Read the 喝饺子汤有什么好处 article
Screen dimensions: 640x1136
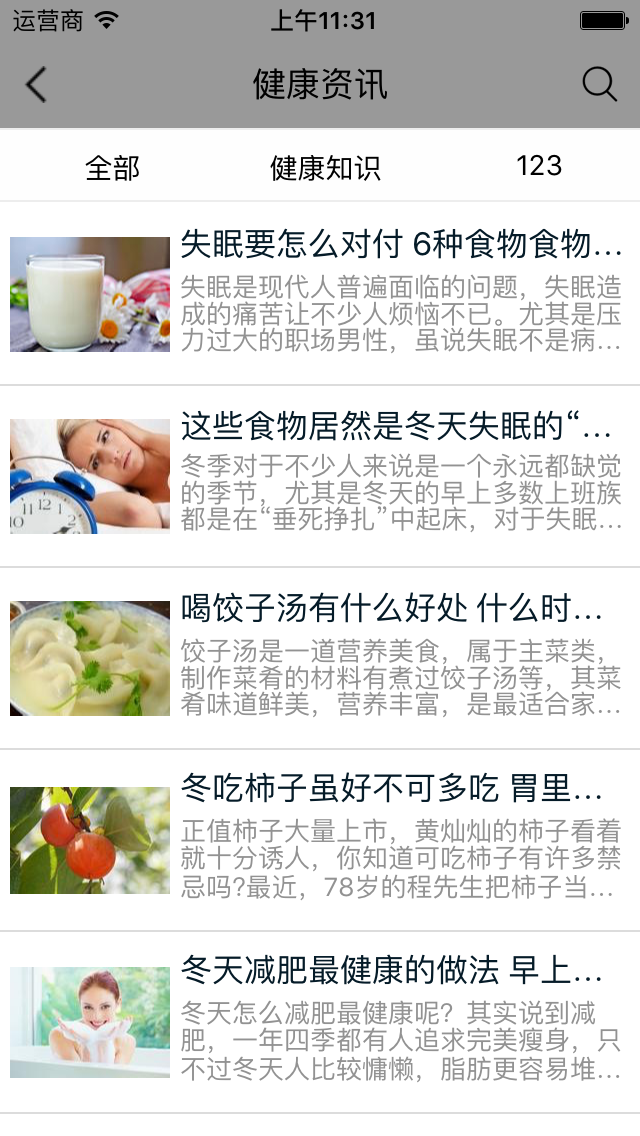pos(320,659)
